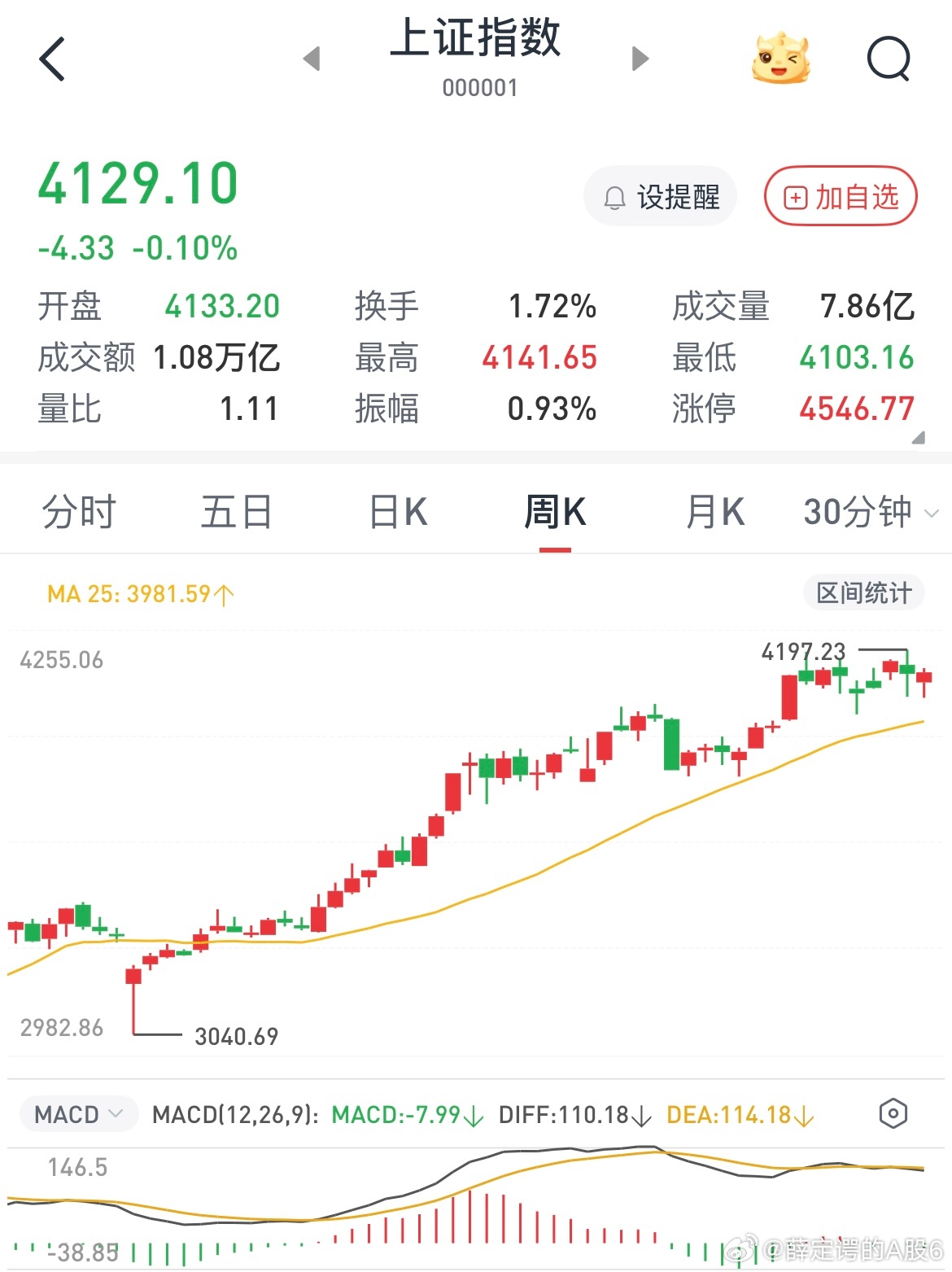Open the 分时 intraday view
The width and height of the screenshot is (952, 1272).
(80, 512)
